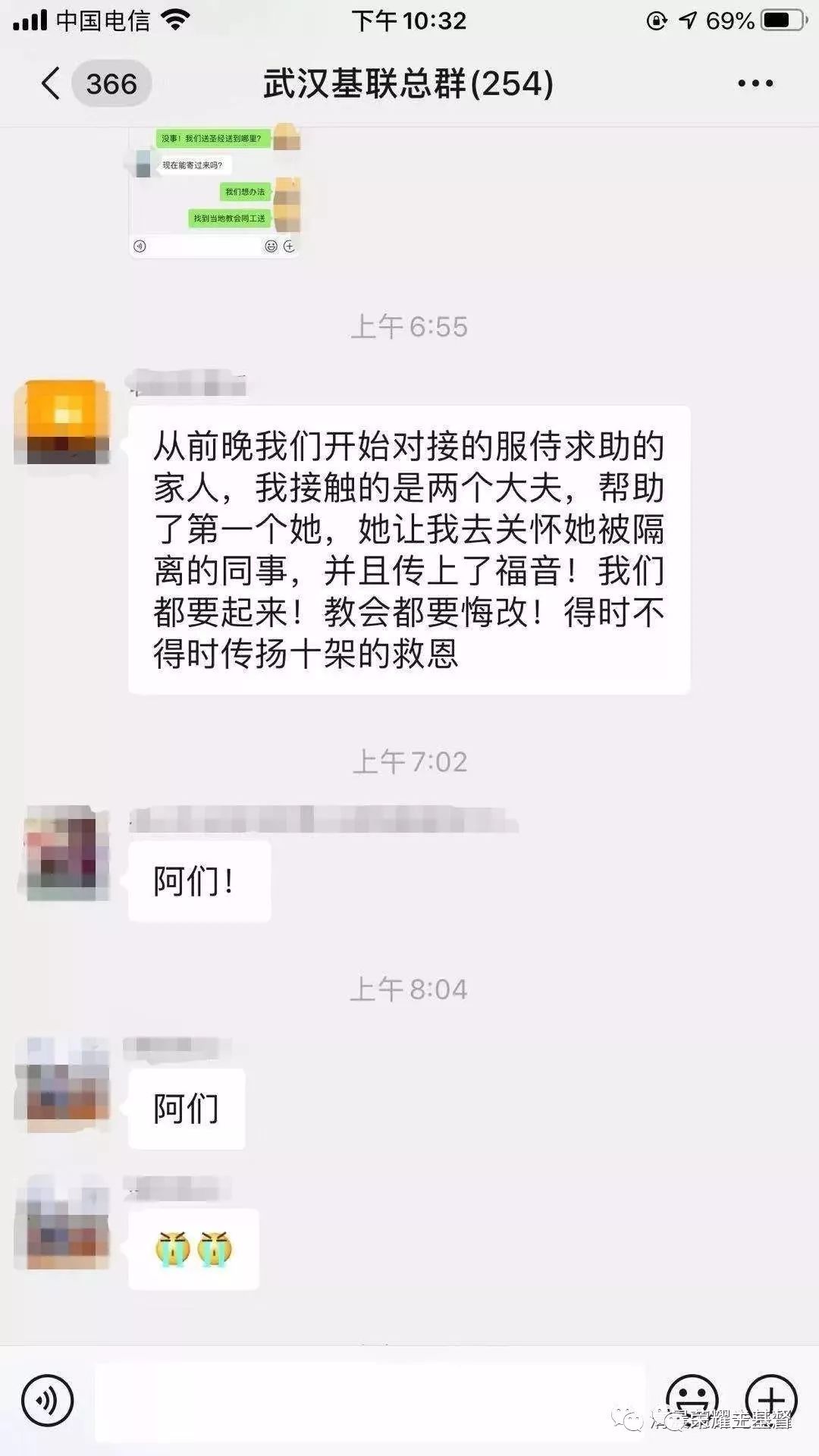Go back to the chat list
The image size is (819, 1456).
[52, 83]
